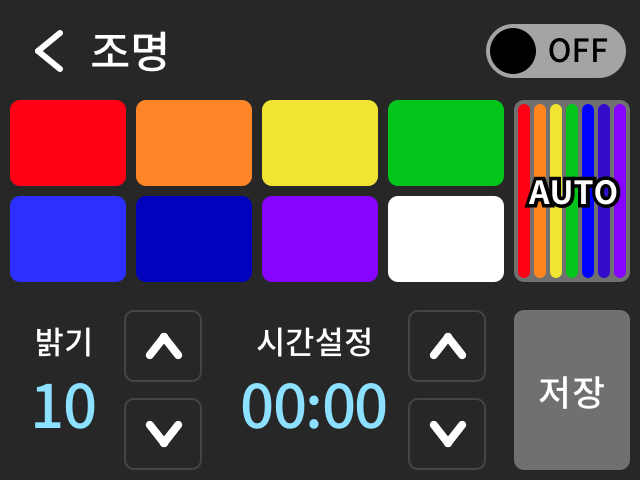Select the red color swatch
The height and width of the screenshot is (480, 640).
[x=68, y=143]
